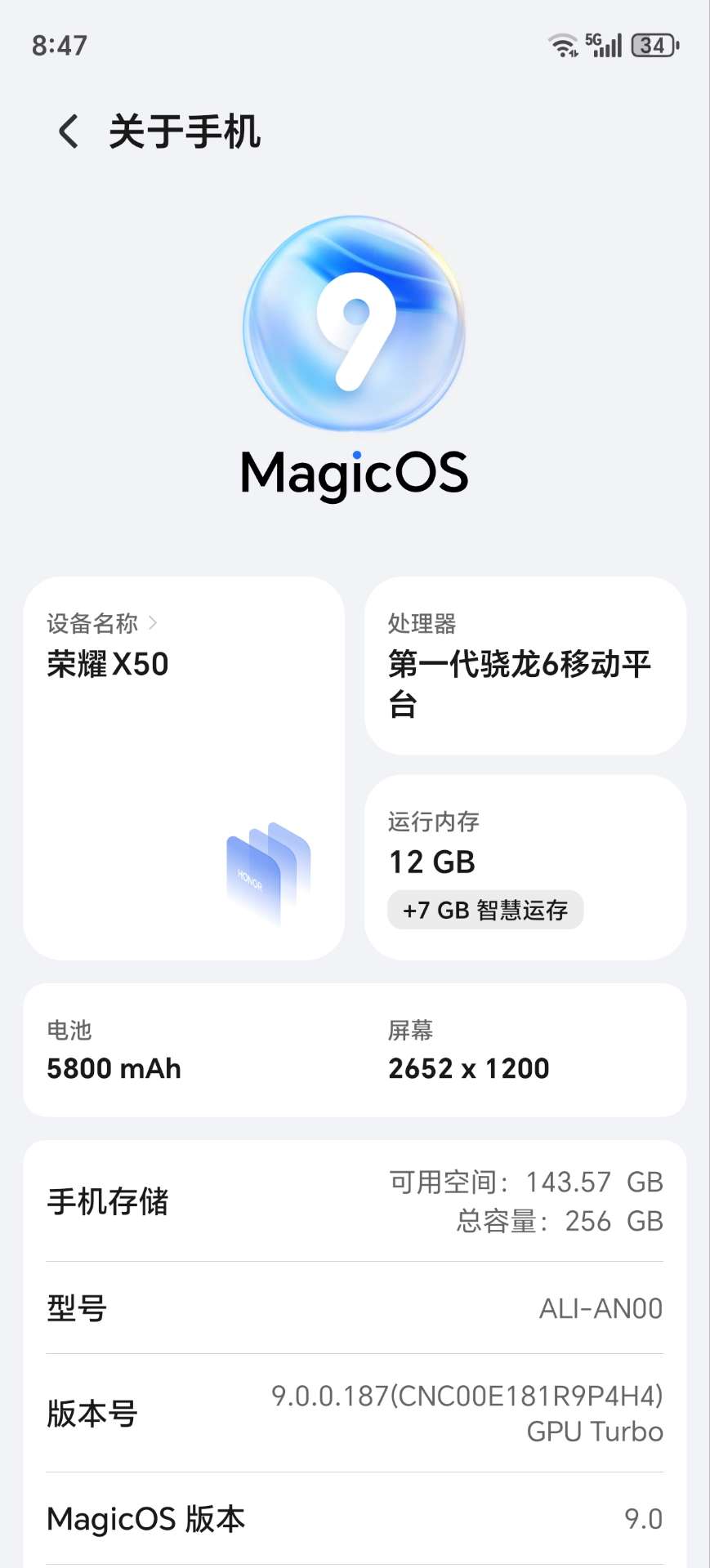Tap the MagicOS 版本 row
Screen dimensions: 710x1568
[x=355, y=1519]
